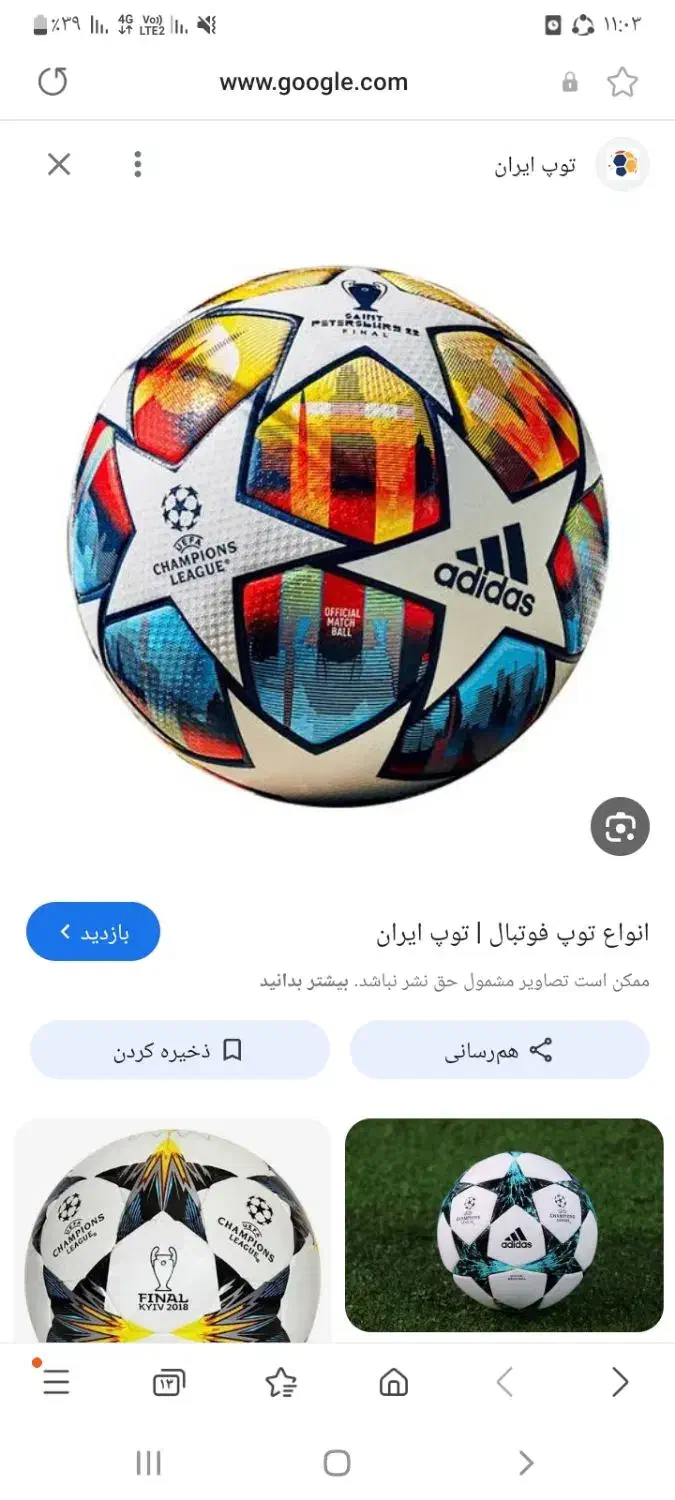
Task: Open browser bookmarks list
Action: pos(281,1383)
